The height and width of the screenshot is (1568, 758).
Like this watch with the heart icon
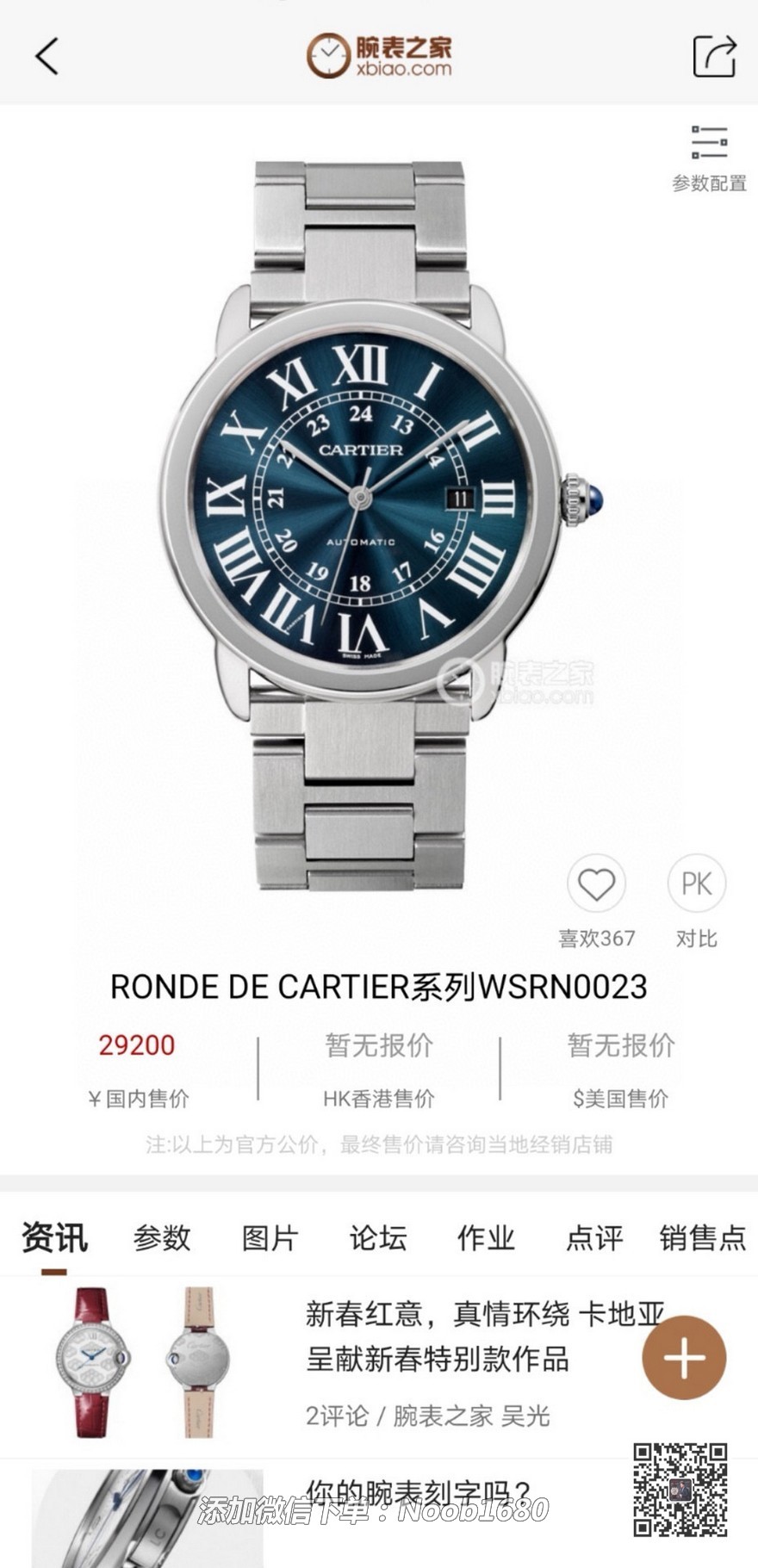tap(596, 884)
